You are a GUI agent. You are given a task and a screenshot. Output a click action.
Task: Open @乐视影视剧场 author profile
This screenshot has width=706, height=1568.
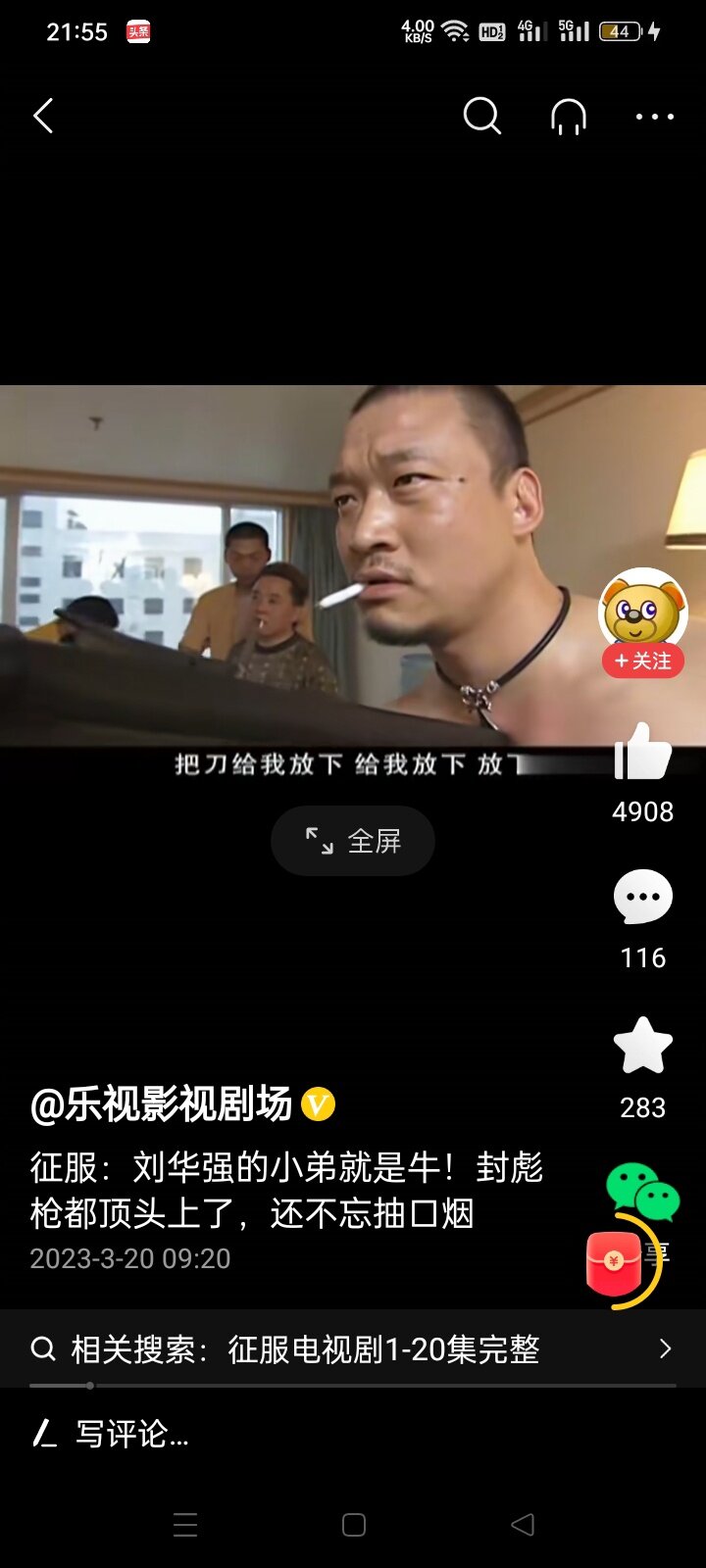click(x=162, y=1104)
